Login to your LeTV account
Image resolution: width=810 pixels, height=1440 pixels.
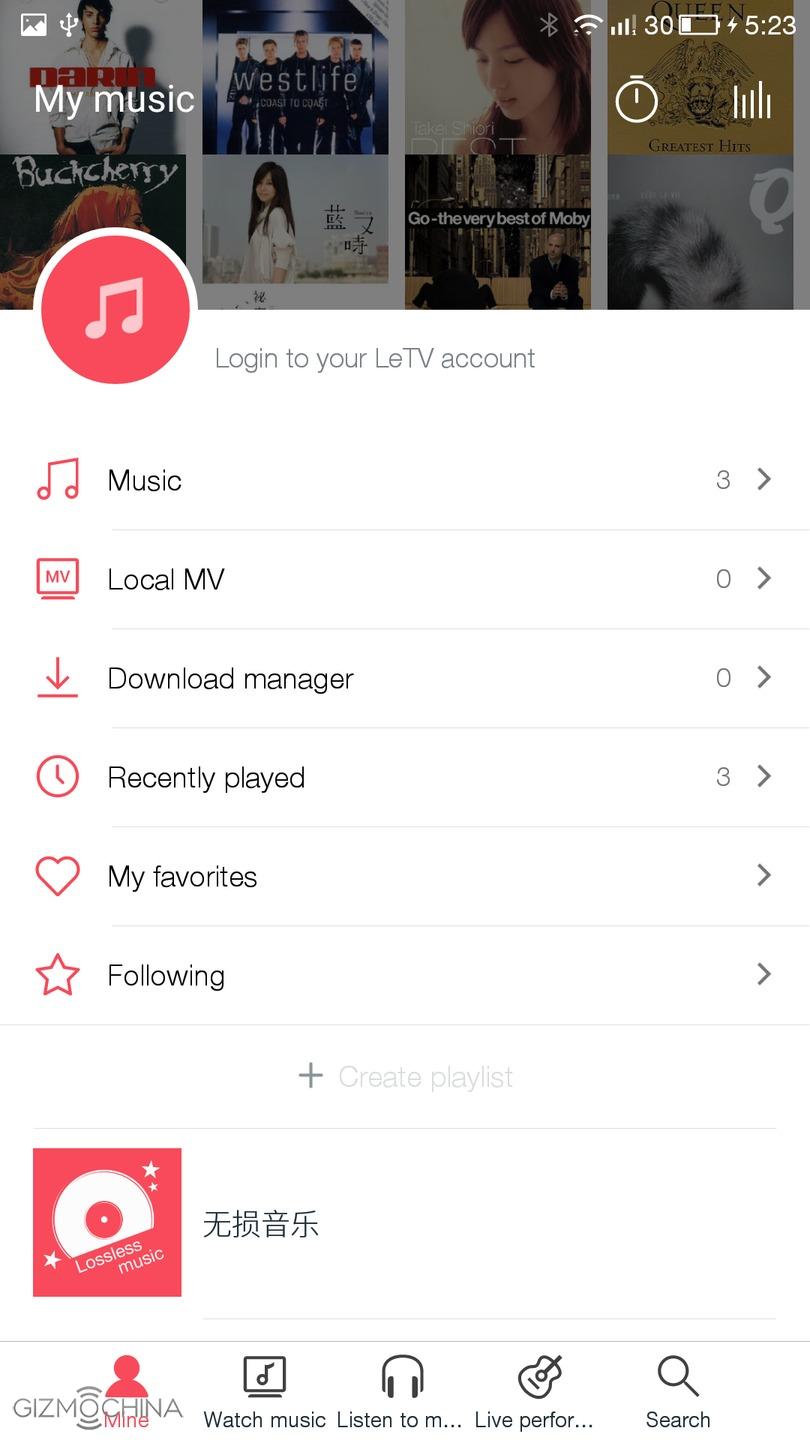pyautogui.click(x=375, y=359)
